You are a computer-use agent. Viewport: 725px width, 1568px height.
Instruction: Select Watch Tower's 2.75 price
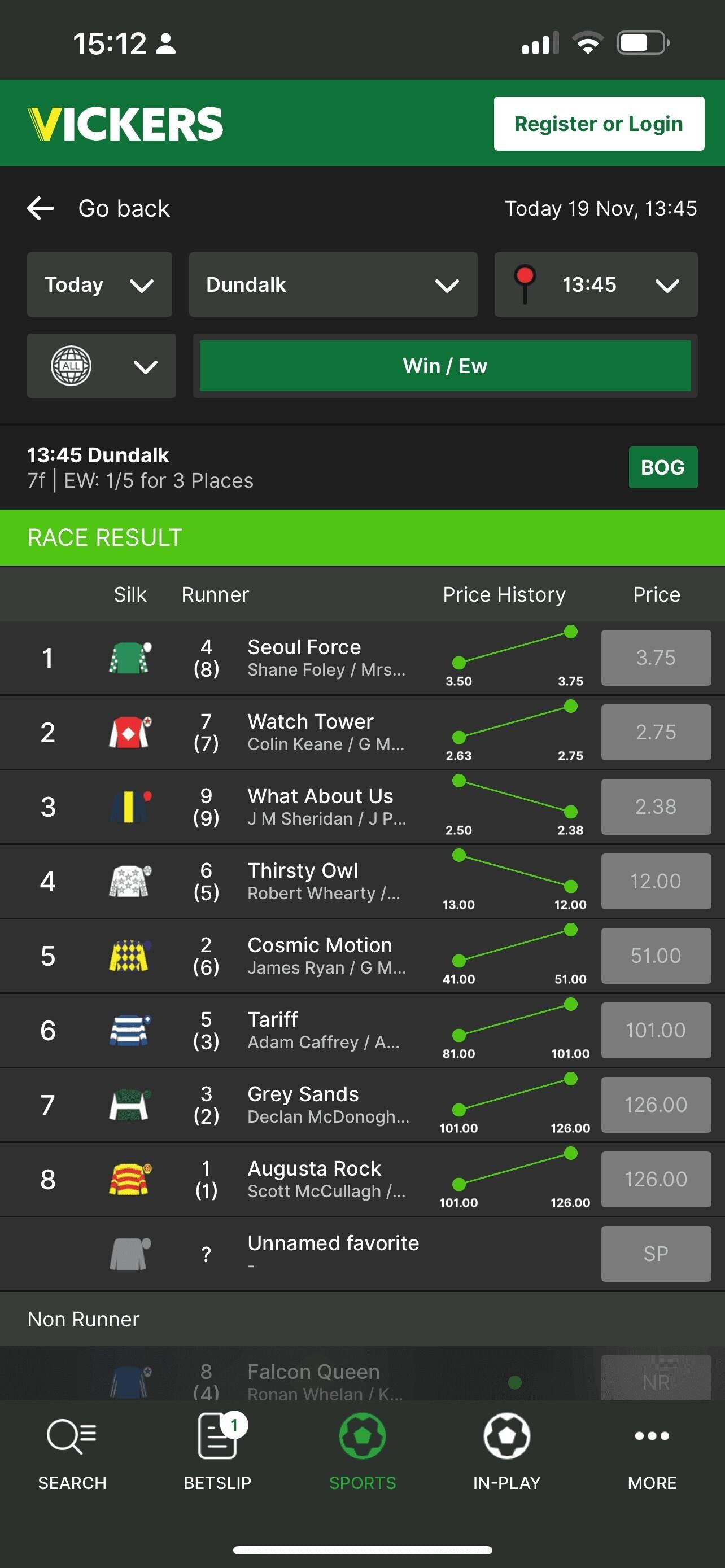655,732
